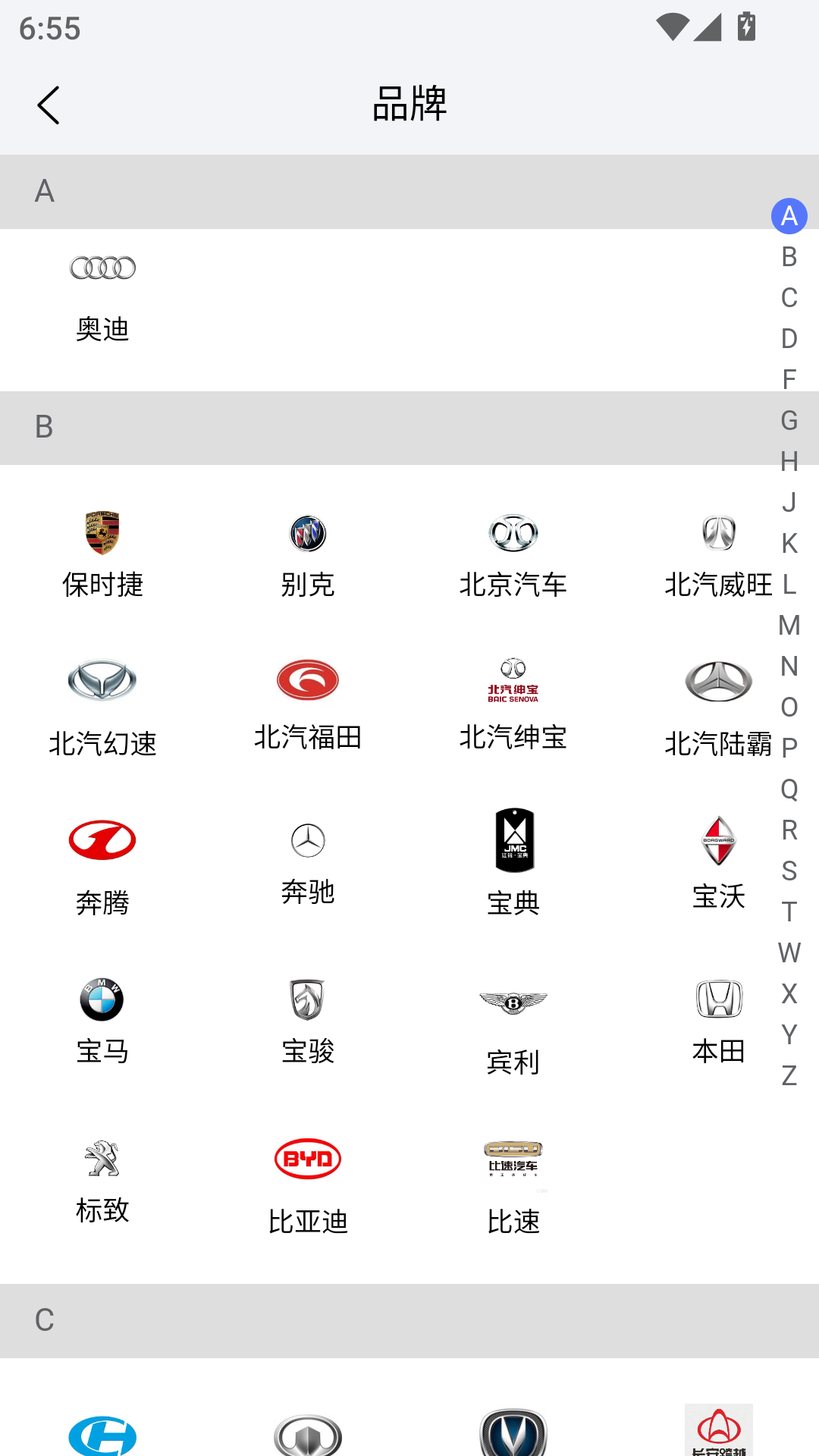Select the BYD (比亚迪) red logo
The image size is (819, 1456).
tap(307, 1158)
